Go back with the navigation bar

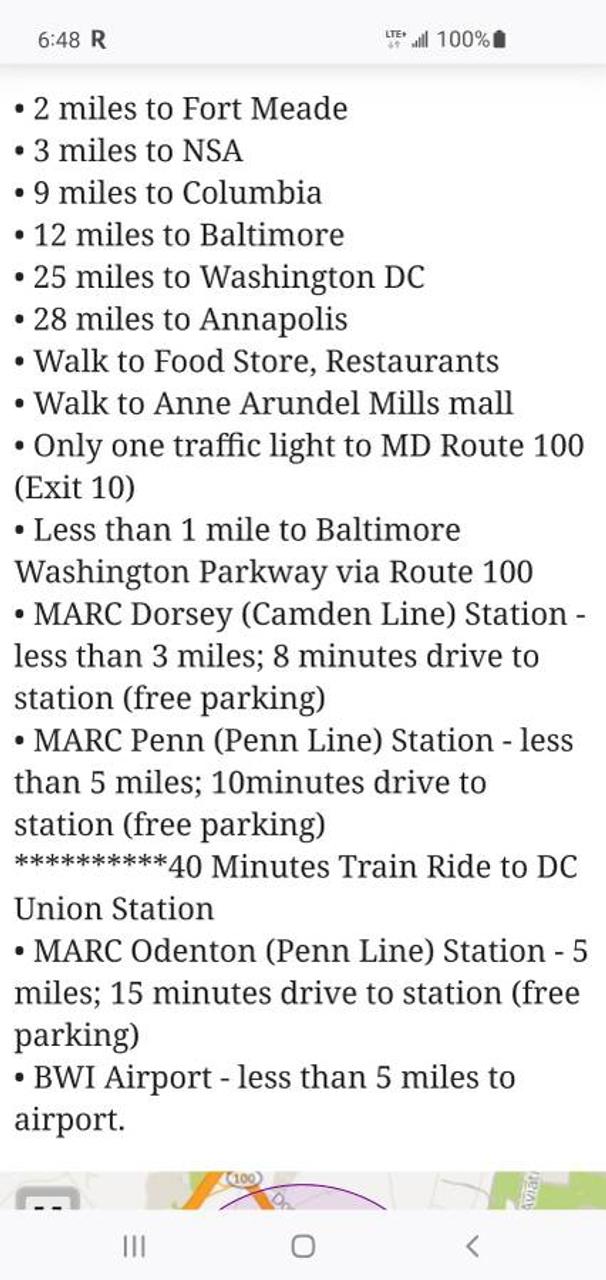pos(472,1245)
